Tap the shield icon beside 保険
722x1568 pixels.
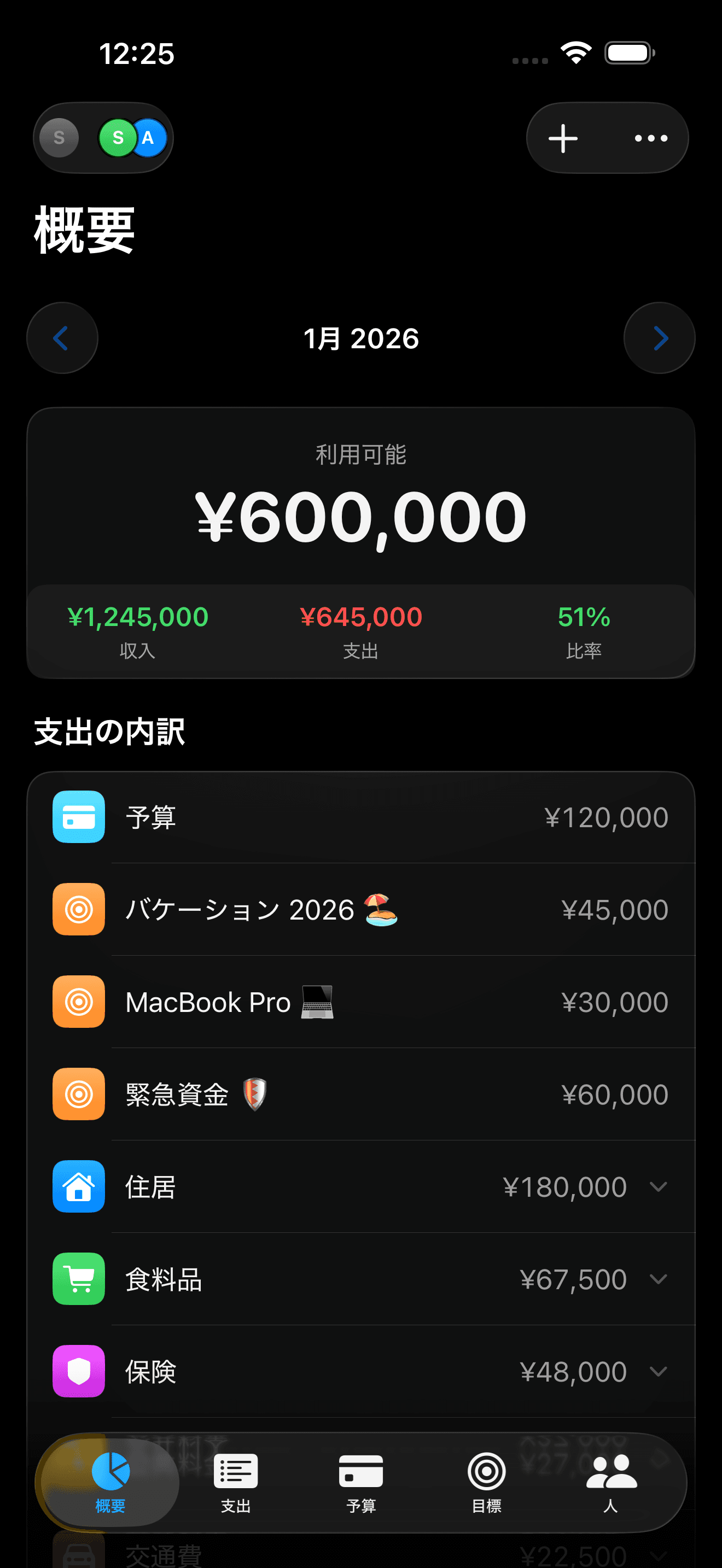pos(78,1371)
